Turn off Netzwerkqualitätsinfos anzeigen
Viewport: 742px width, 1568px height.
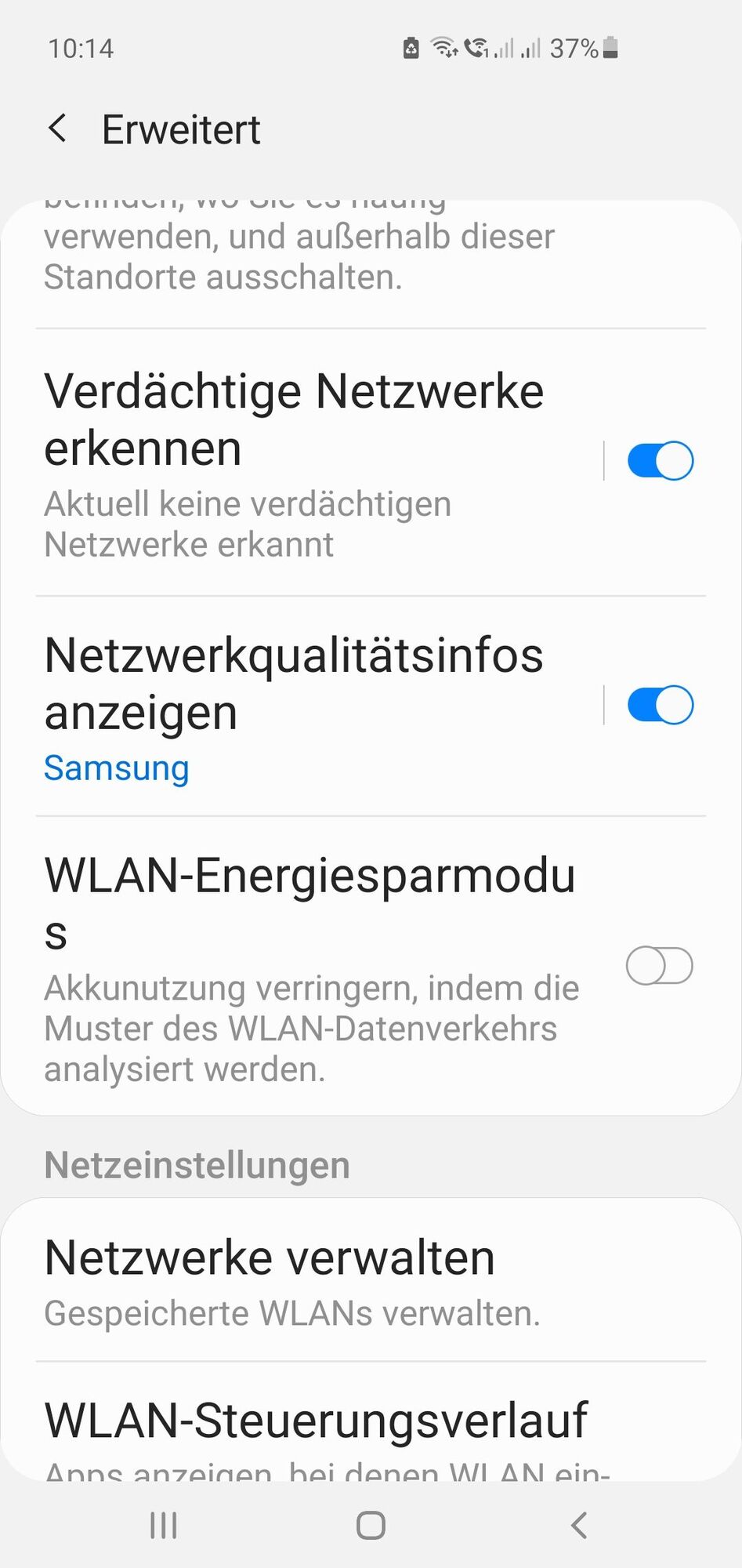click(659, 705)
